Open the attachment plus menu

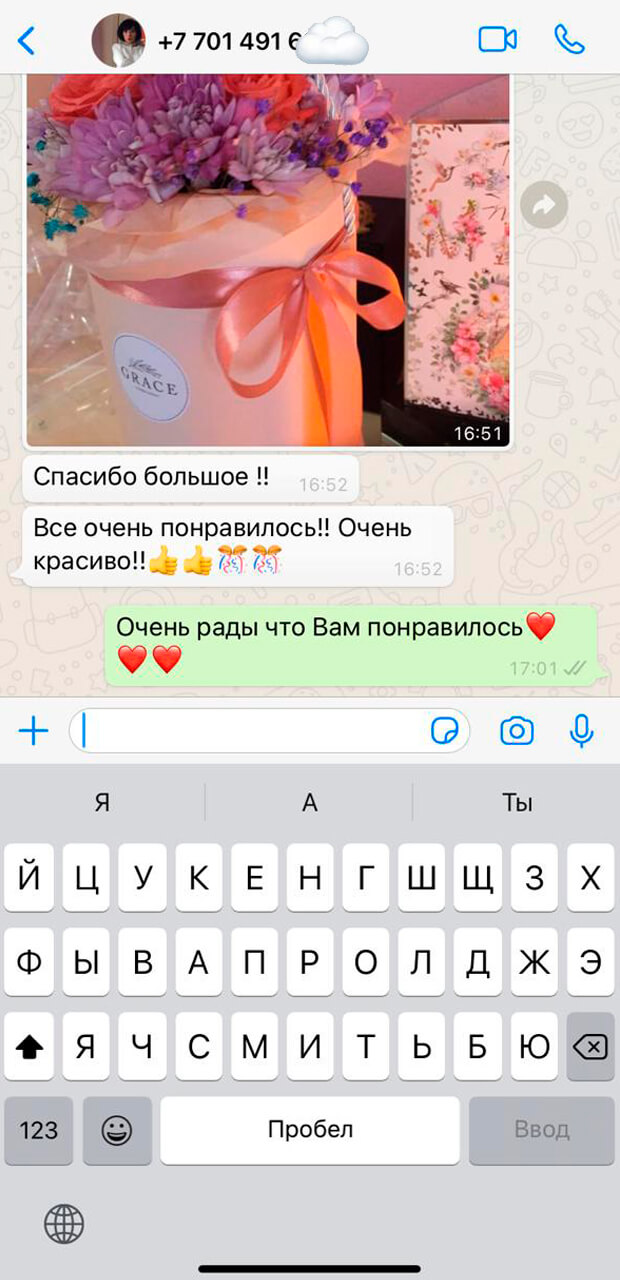coord(33,731)
